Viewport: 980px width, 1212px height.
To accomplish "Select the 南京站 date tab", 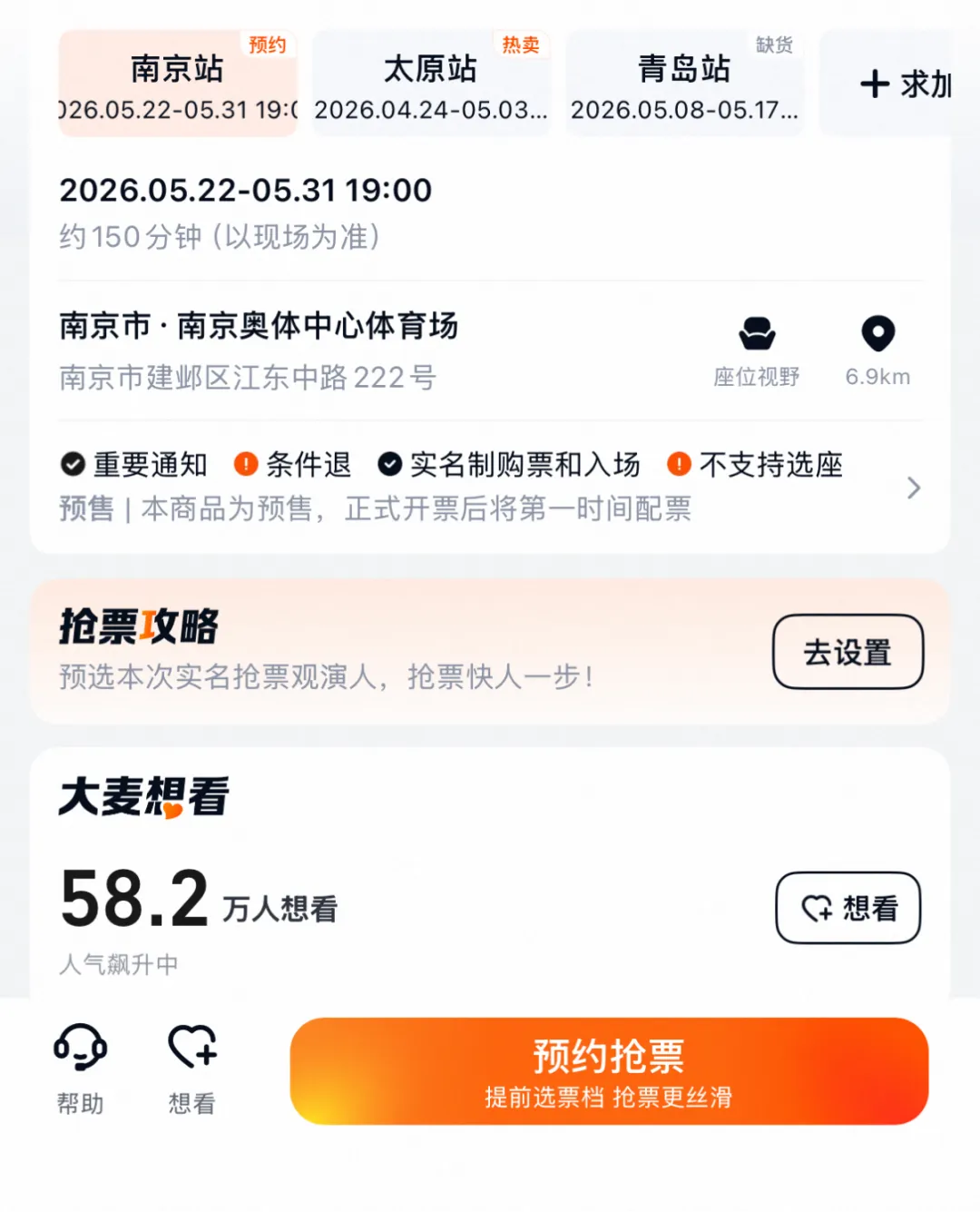I will [178, 84].
